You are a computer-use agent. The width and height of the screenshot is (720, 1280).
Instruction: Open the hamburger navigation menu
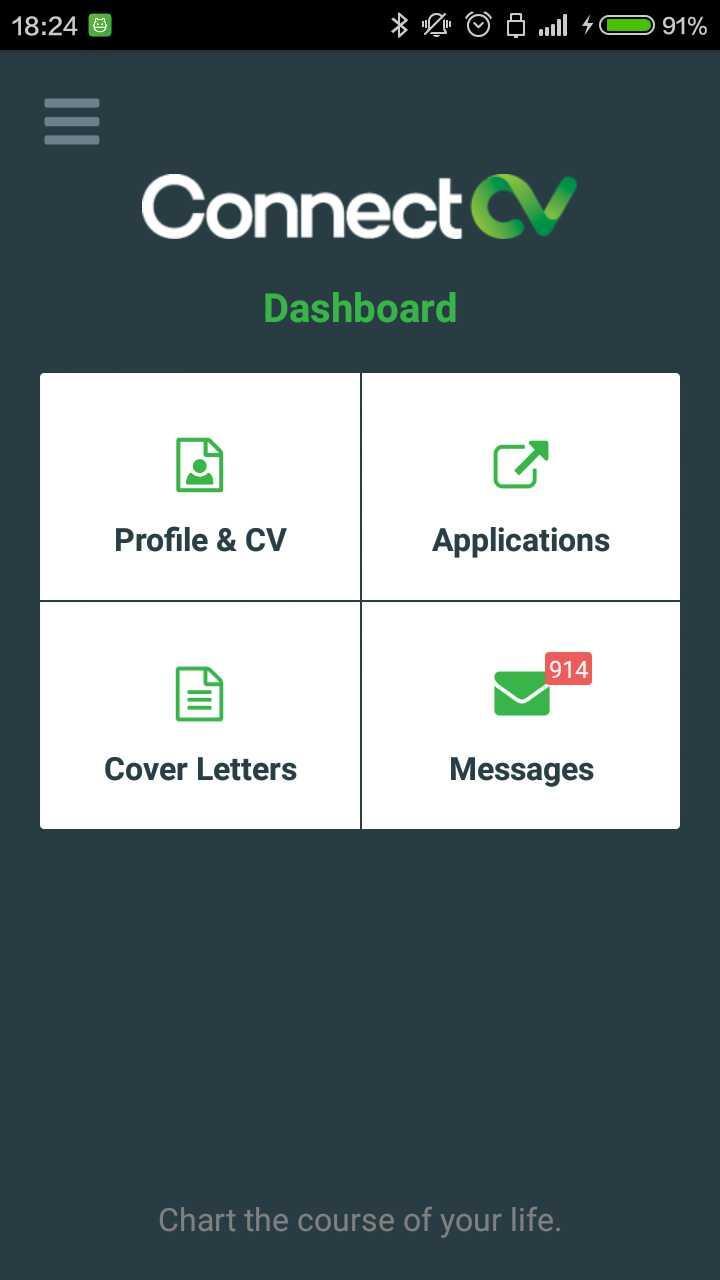(70, 120)
